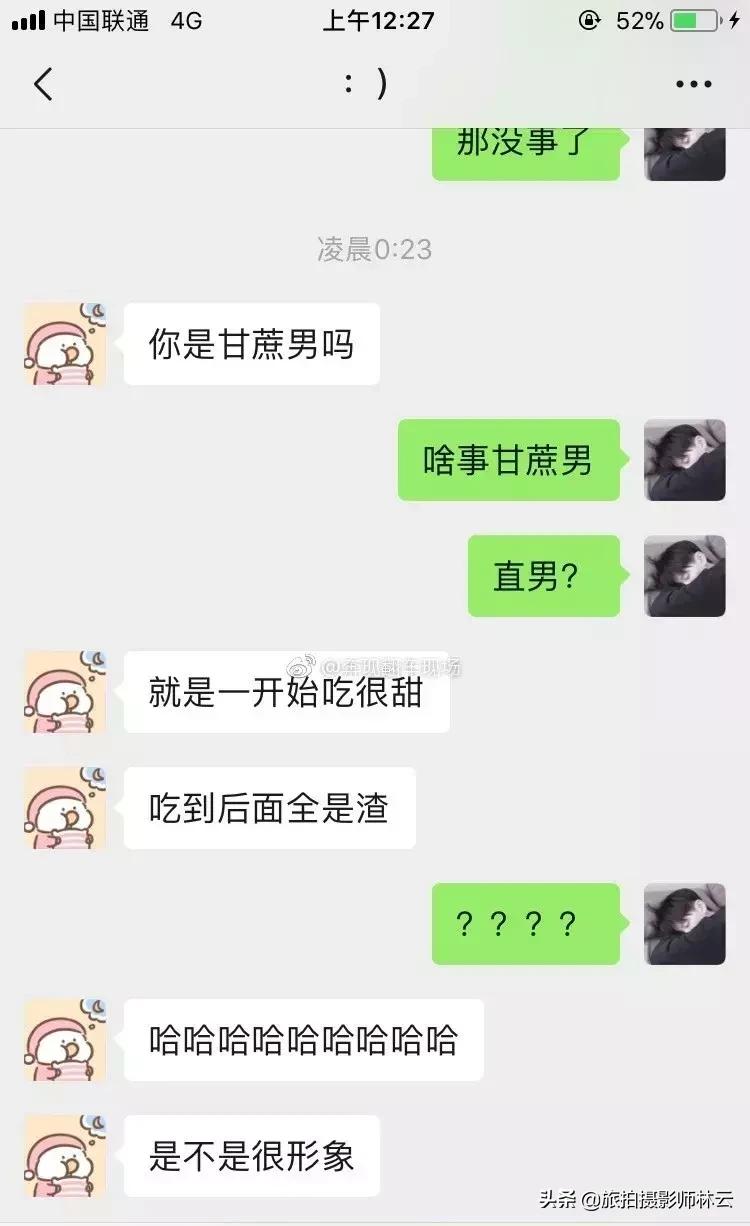Screen dimensions: 750x1226
Task: Tap the message '吃到后面全是渣'
Action: pos(269,807)
